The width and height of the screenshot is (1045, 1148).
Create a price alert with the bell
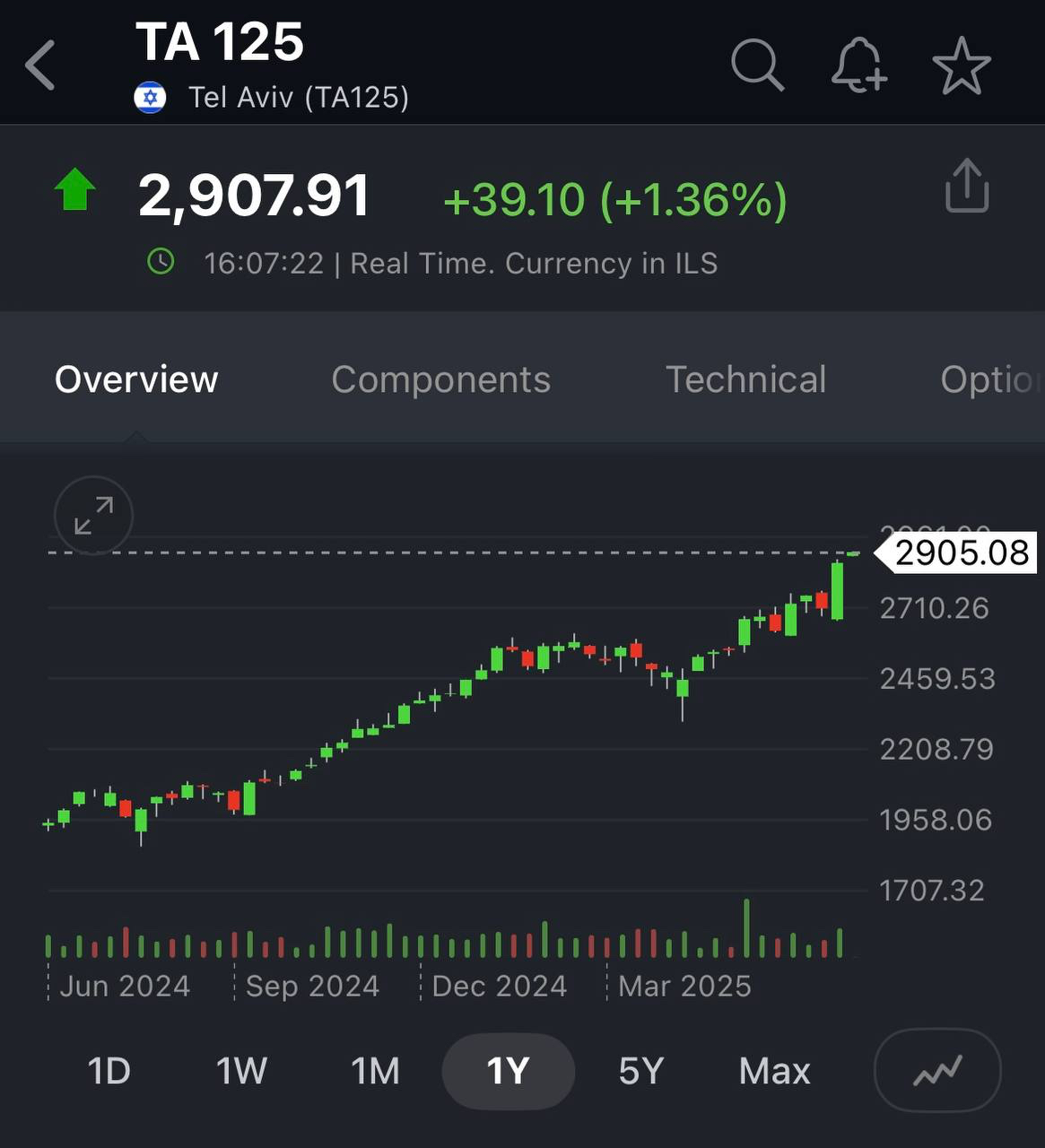(x=858, y=65)
